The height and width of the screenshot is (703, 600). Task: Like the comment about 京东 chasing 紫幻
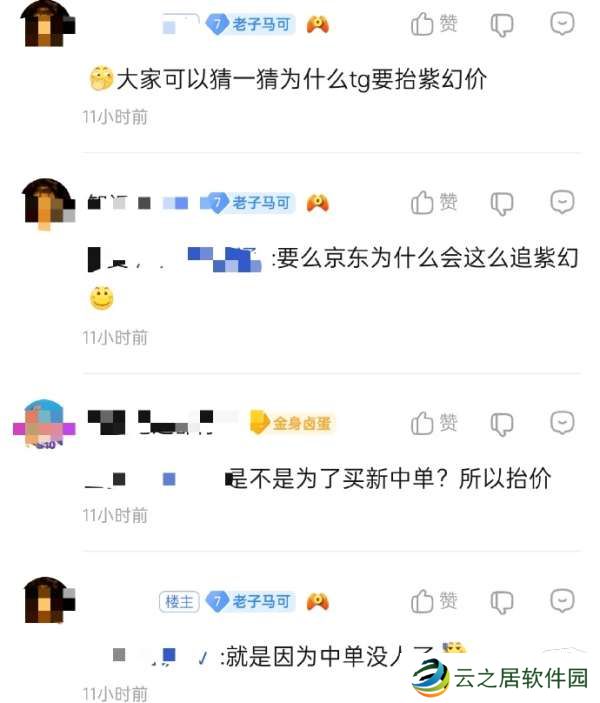(434, 203)
